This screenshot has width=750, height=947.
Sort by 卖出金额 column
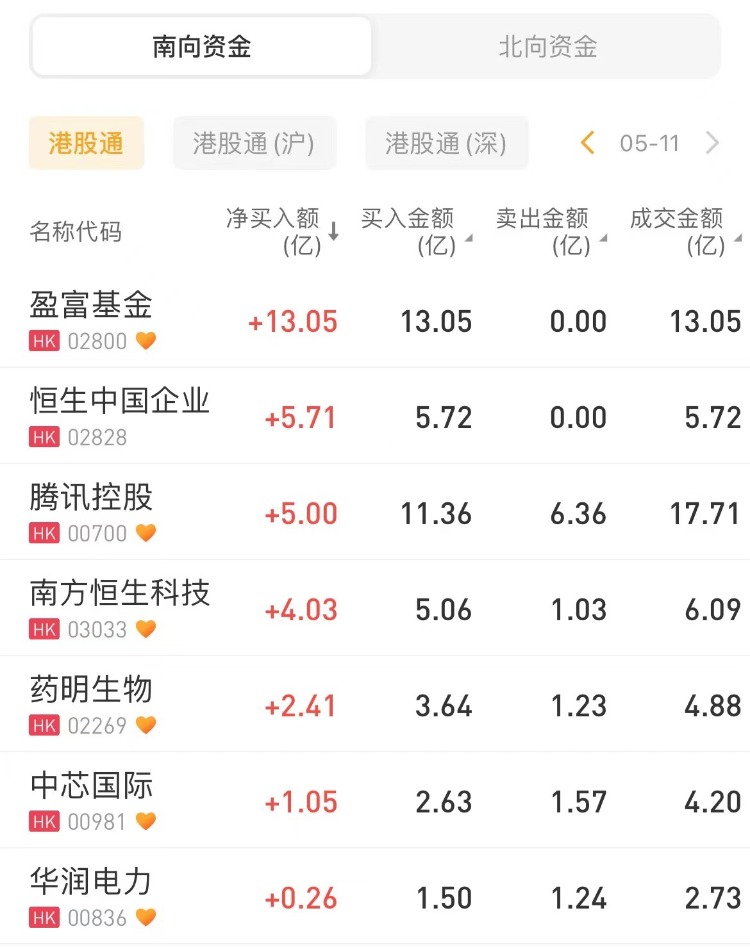[548, 231]
